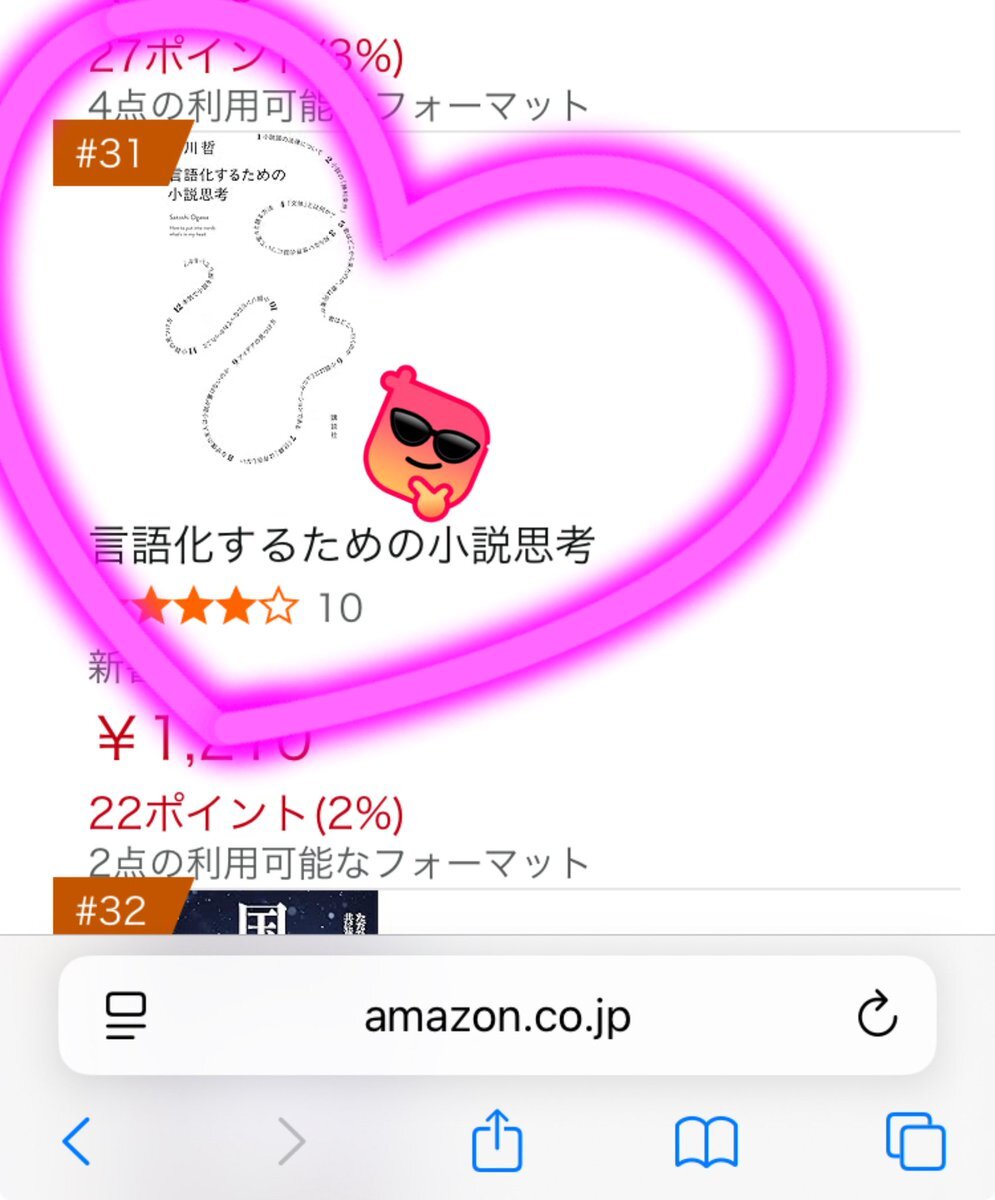Show all open tabs

[x=915, y=1141]
